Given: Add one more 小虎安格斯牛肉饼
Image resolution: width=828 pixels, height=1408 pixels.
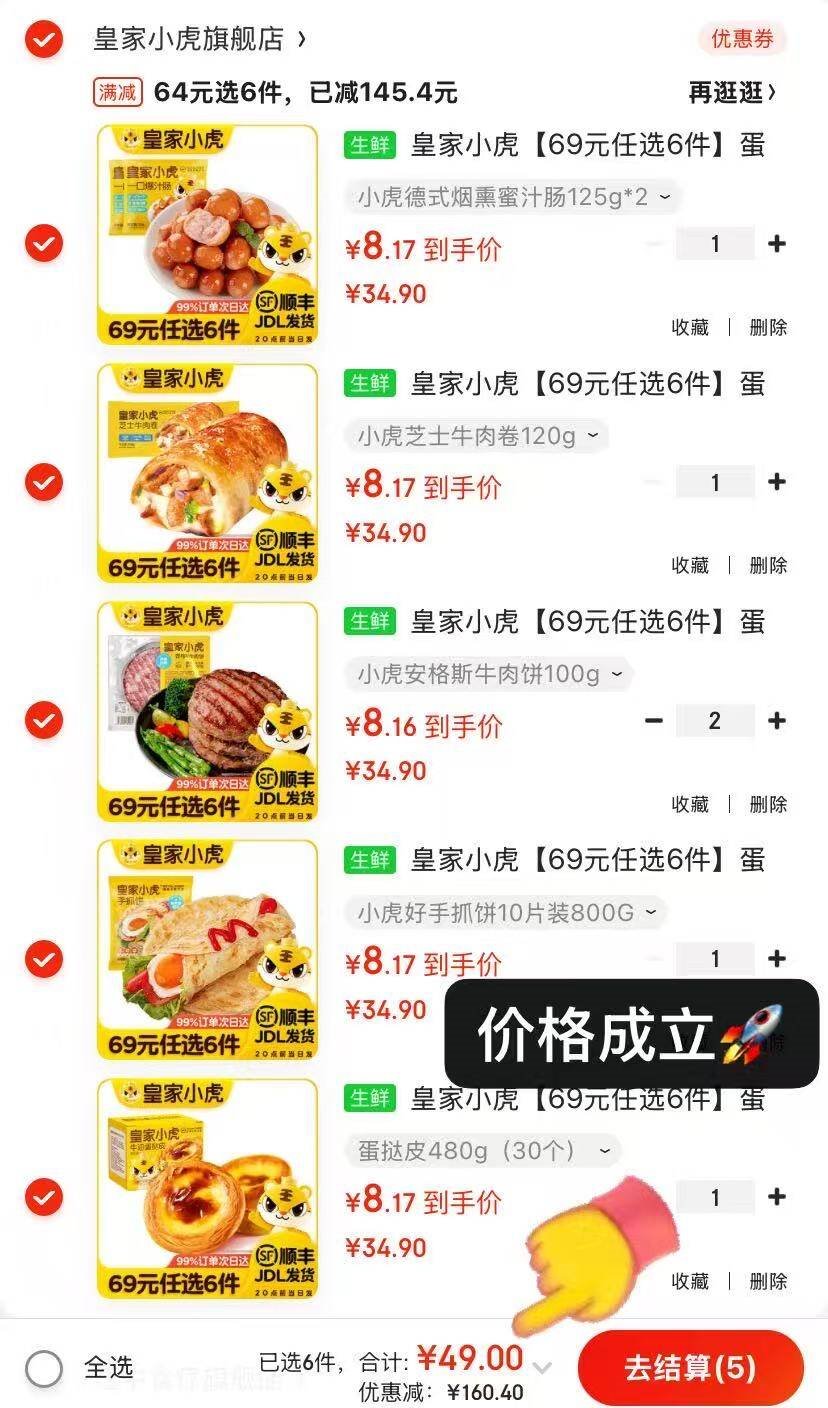Looking at the screenshot, I should pos(777,721).
